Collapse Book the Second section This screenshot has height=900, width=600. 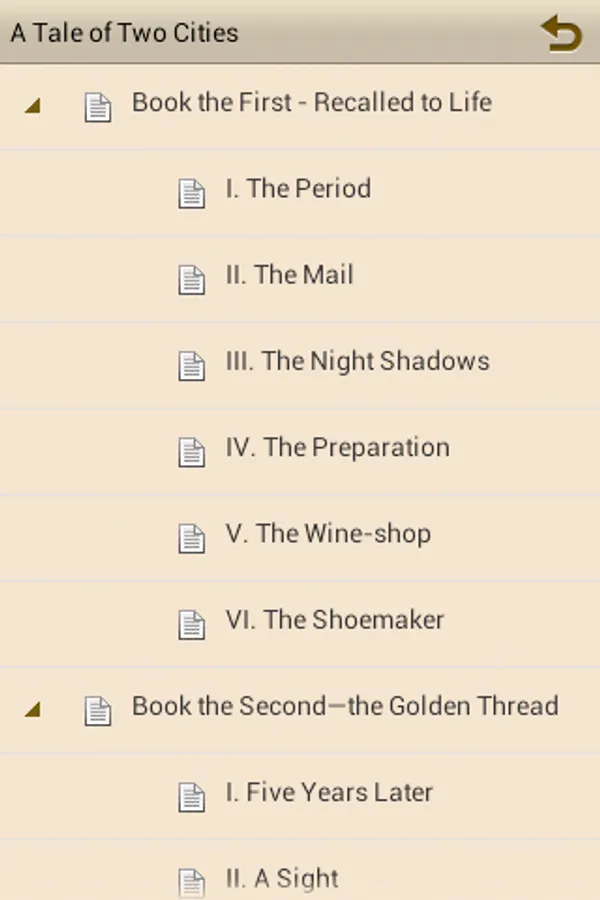[x=33, y=710]
